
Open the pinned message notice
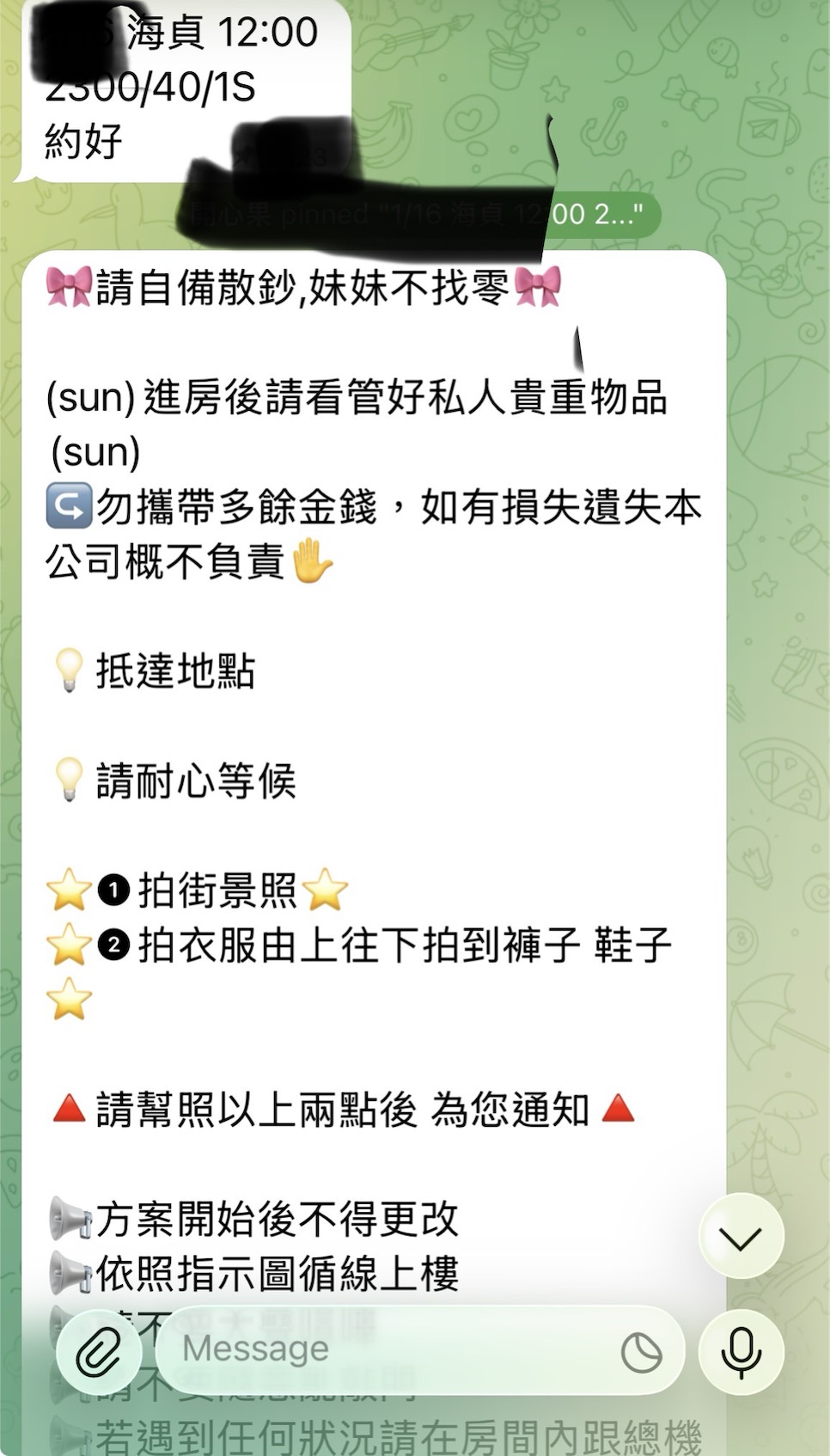[x=421, y=214]
